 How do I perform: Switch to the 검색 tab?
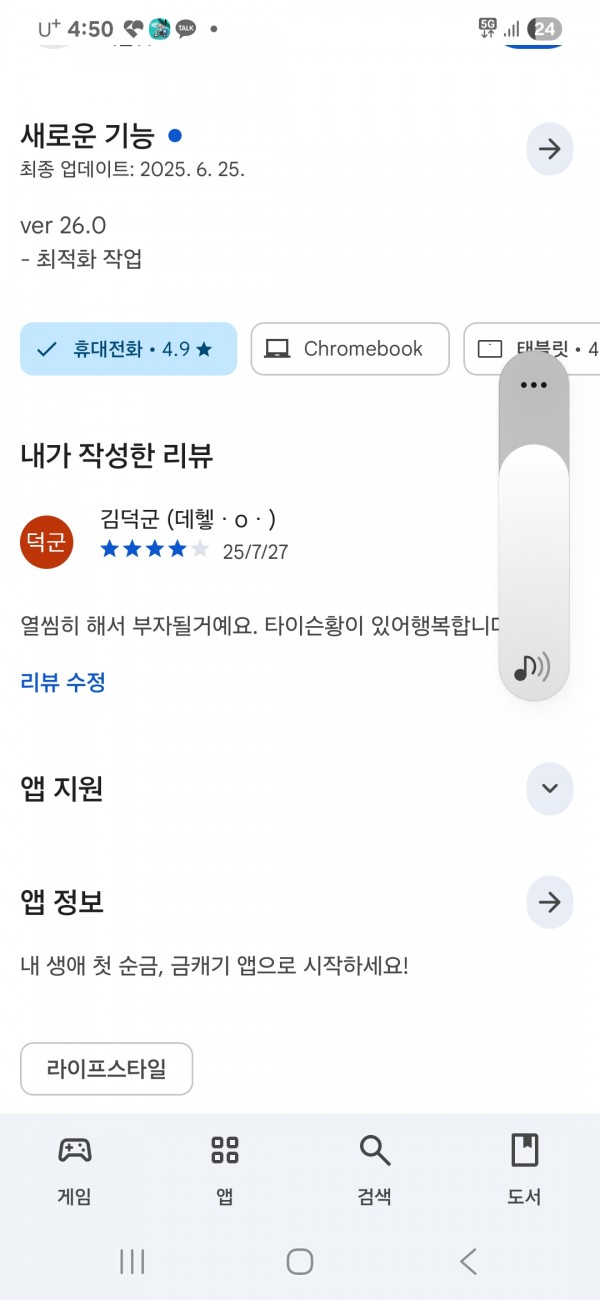point(375,1169)
